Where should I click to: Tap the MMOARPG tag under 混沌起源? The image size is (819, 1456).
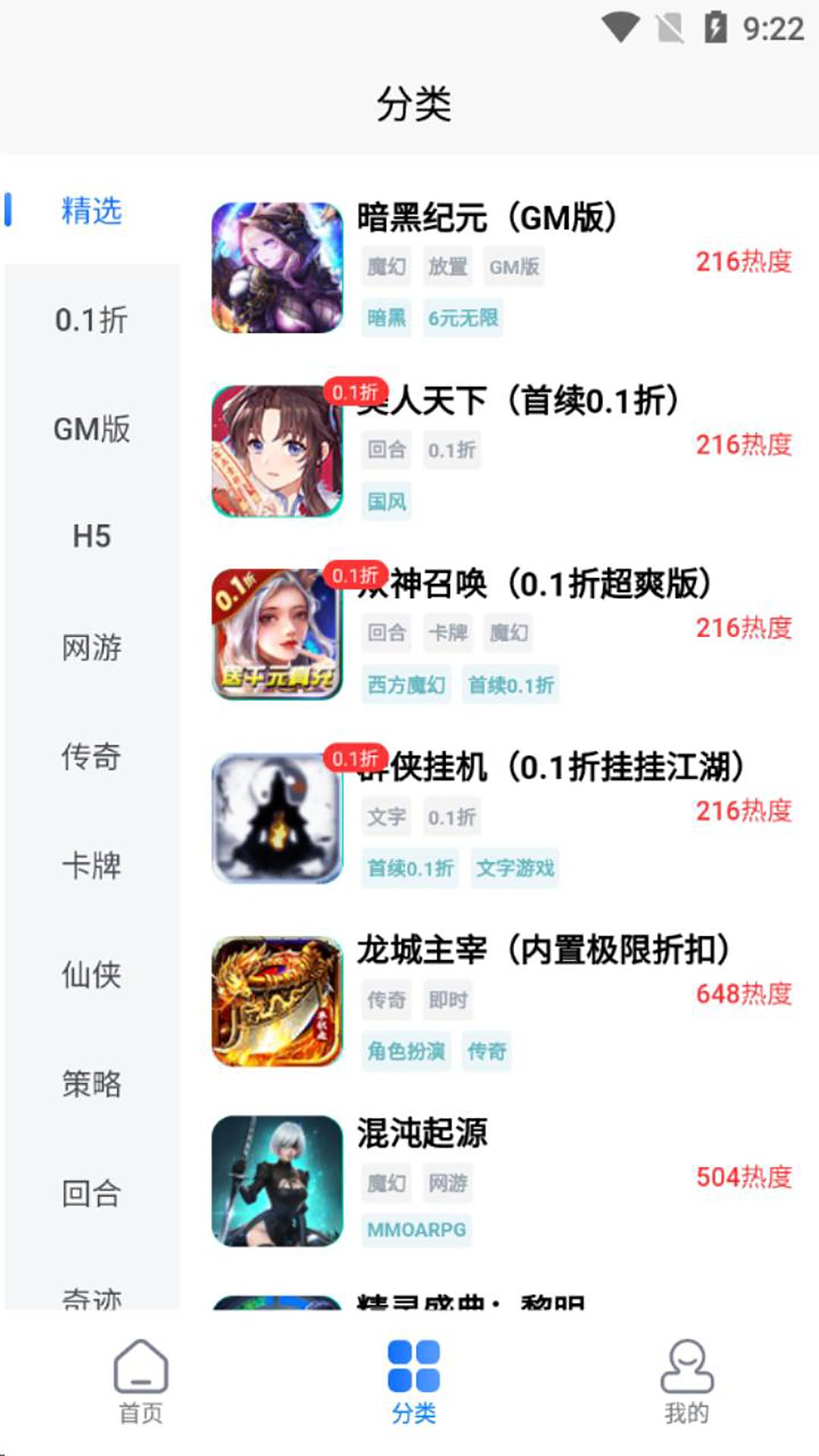click(416, 1230)
